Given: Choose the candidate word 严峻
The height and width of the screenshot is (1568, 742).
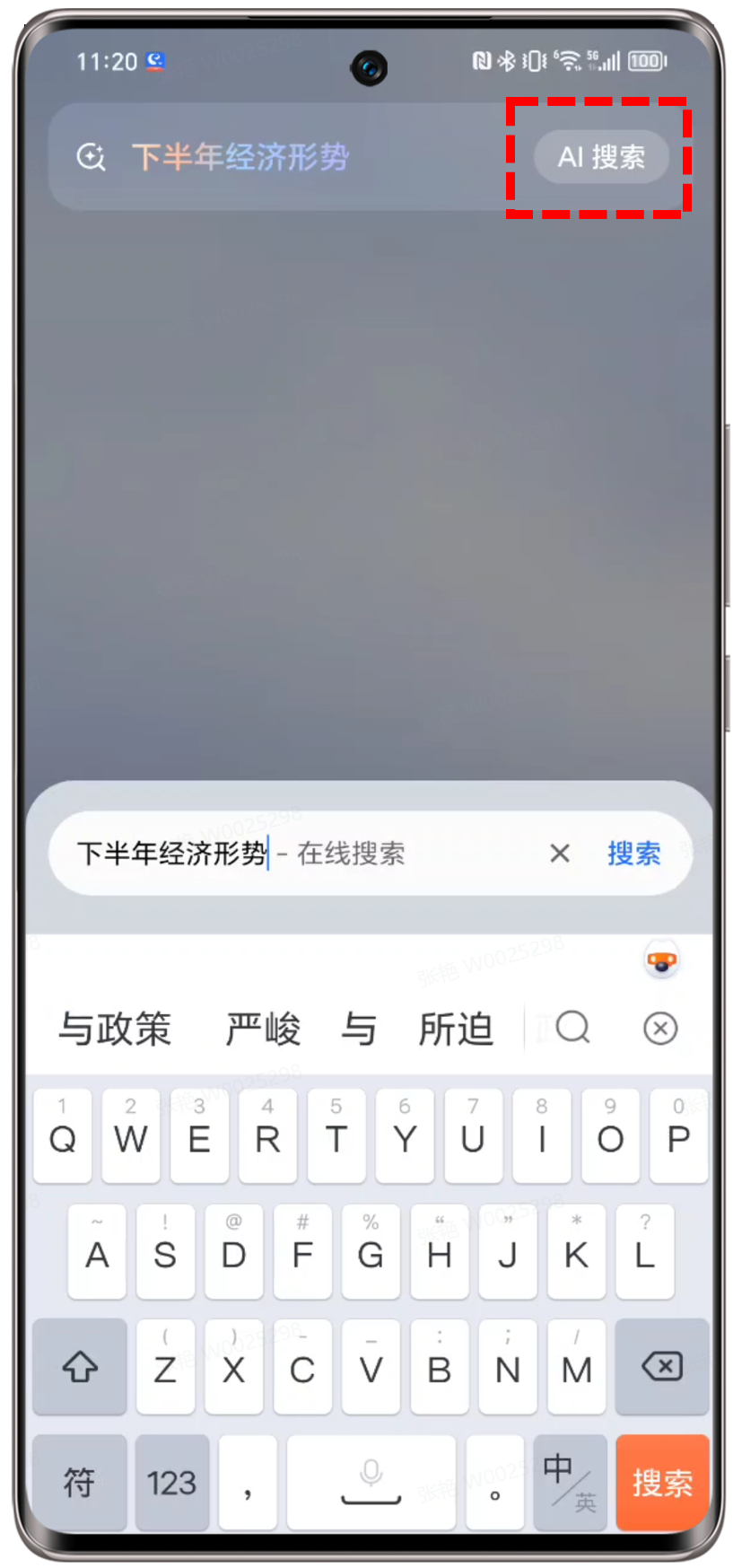Looking at the screenshot, I should (x=263, y=1029).
